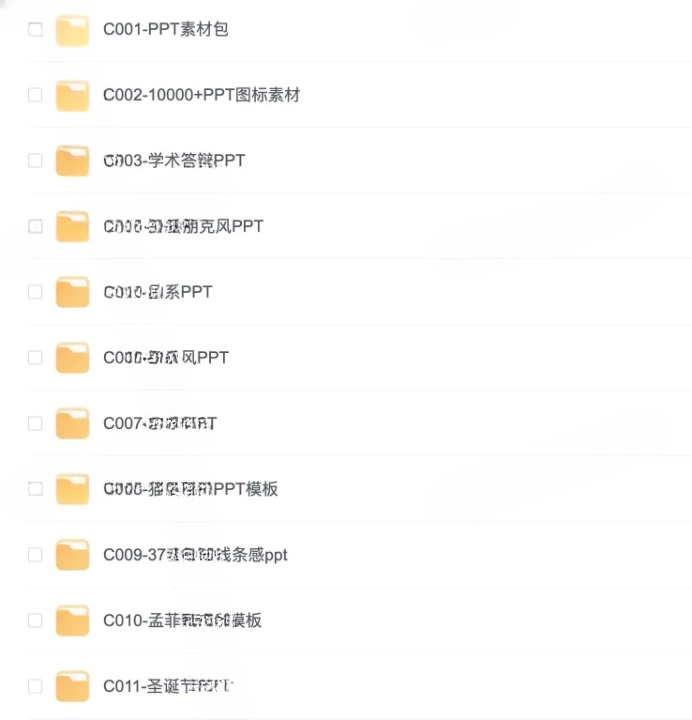Tick the checkbox beside C002-10000+PPT图标素材

35,95
